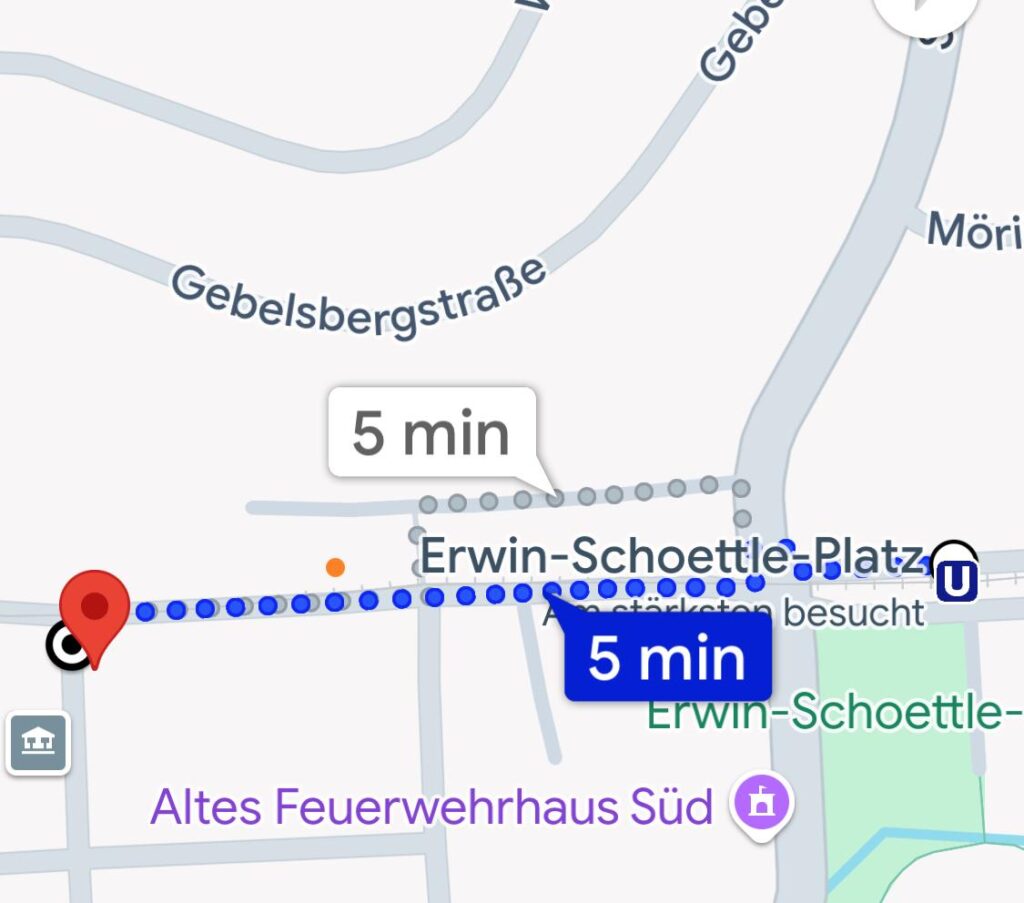Tap the blue 5 min route label
Viewport: 1024px width, 903px height.
tap(667, 658)
